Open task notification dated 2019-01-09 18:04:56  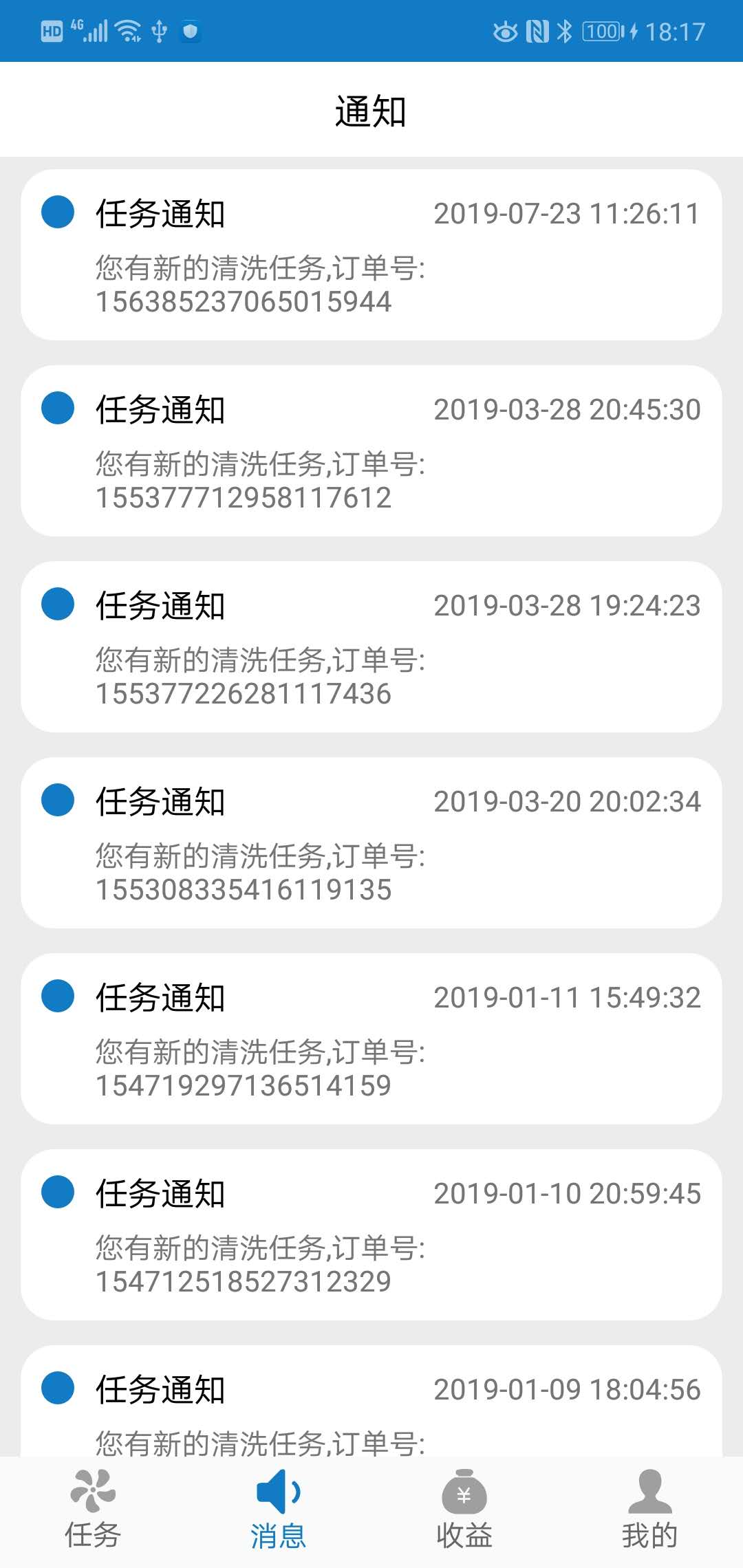click(x=371, y=1403)
